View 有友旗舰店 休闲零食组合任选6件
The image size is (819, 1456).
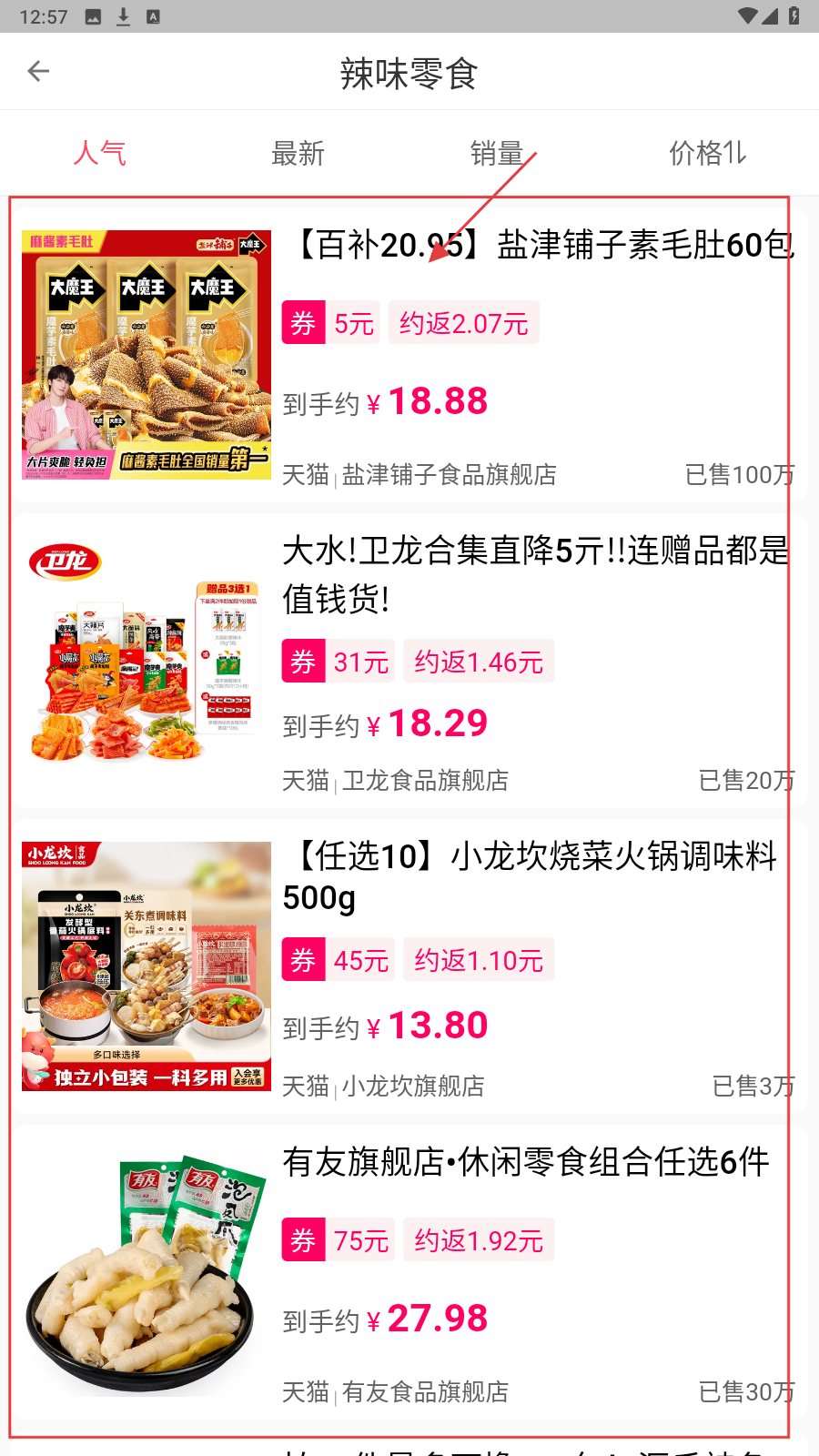526,1162
